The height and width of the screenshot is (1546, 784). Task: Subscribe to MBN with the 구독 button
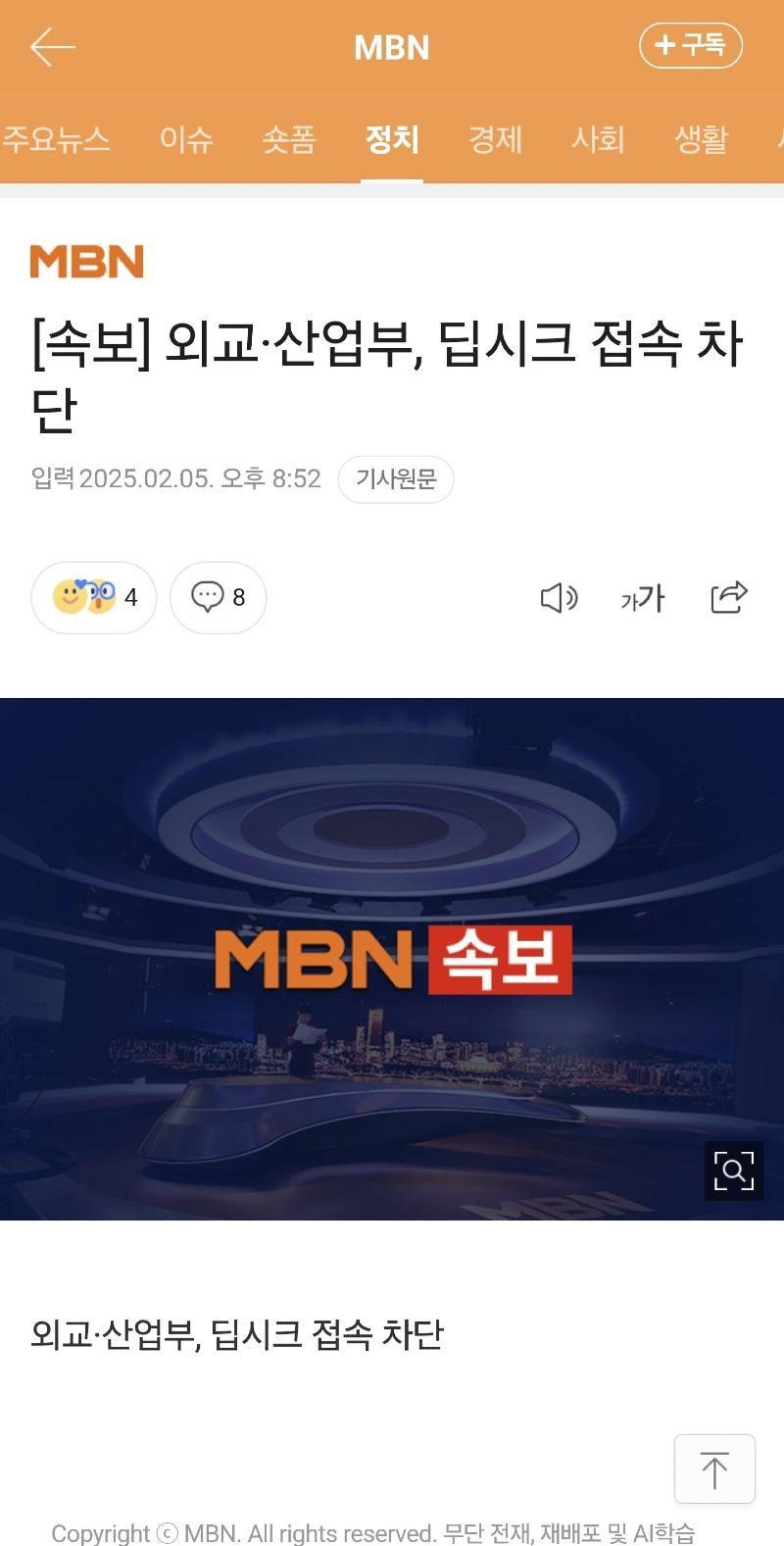[691, 45]
